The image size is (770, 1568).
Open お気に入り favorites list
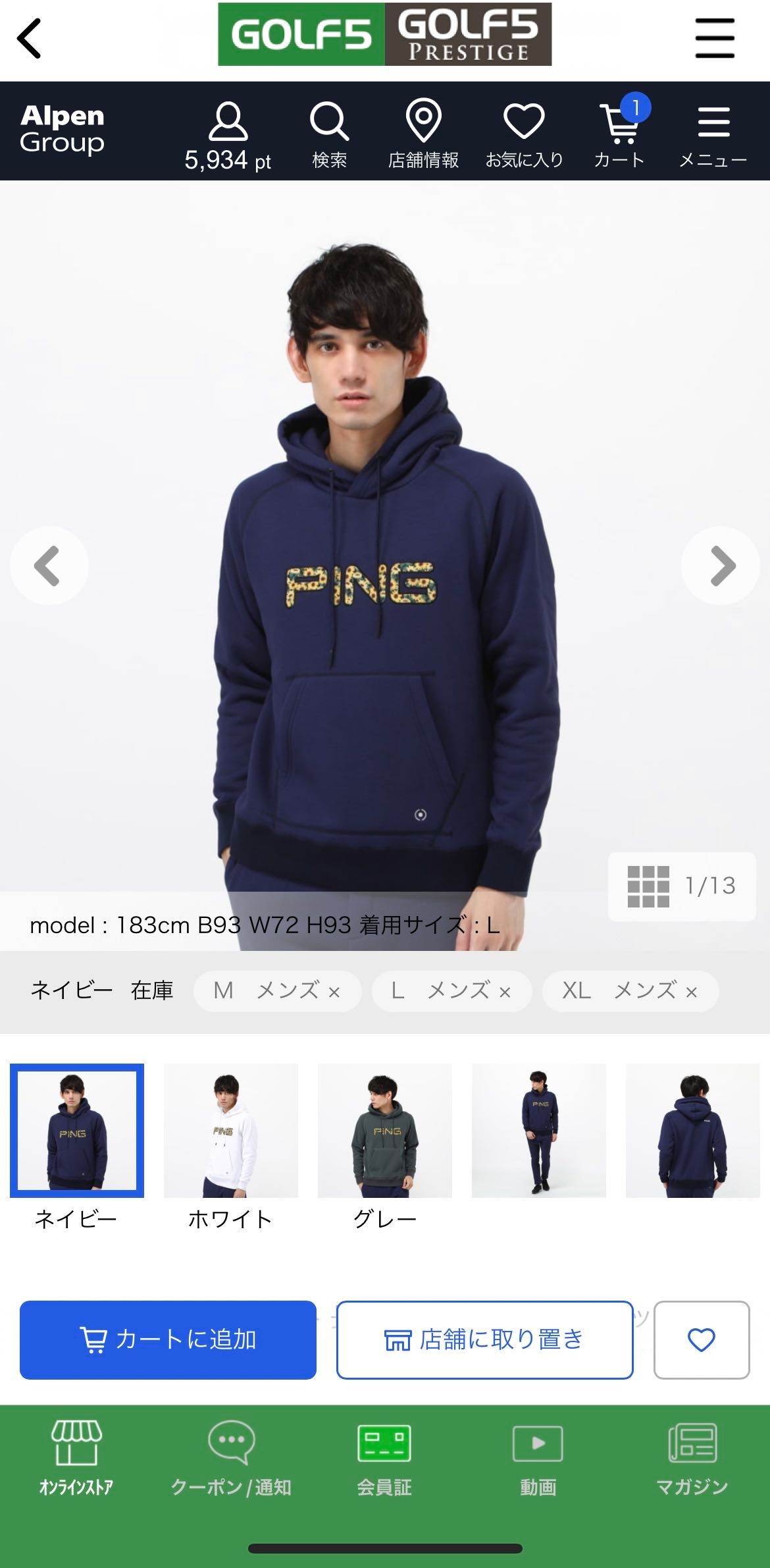click(524, 135)
